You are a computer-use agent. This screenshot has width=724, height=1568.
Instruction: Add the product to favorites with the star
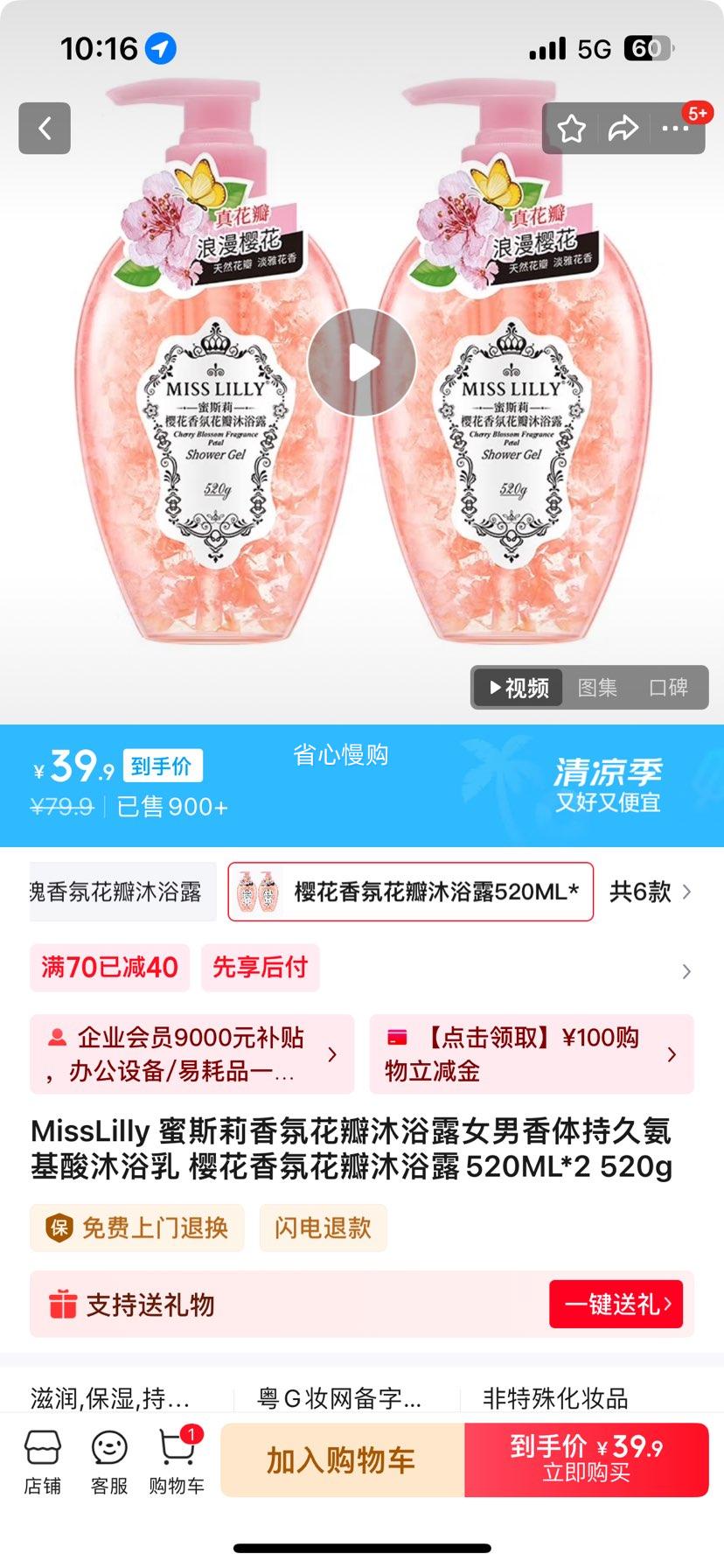coord(573,128)
